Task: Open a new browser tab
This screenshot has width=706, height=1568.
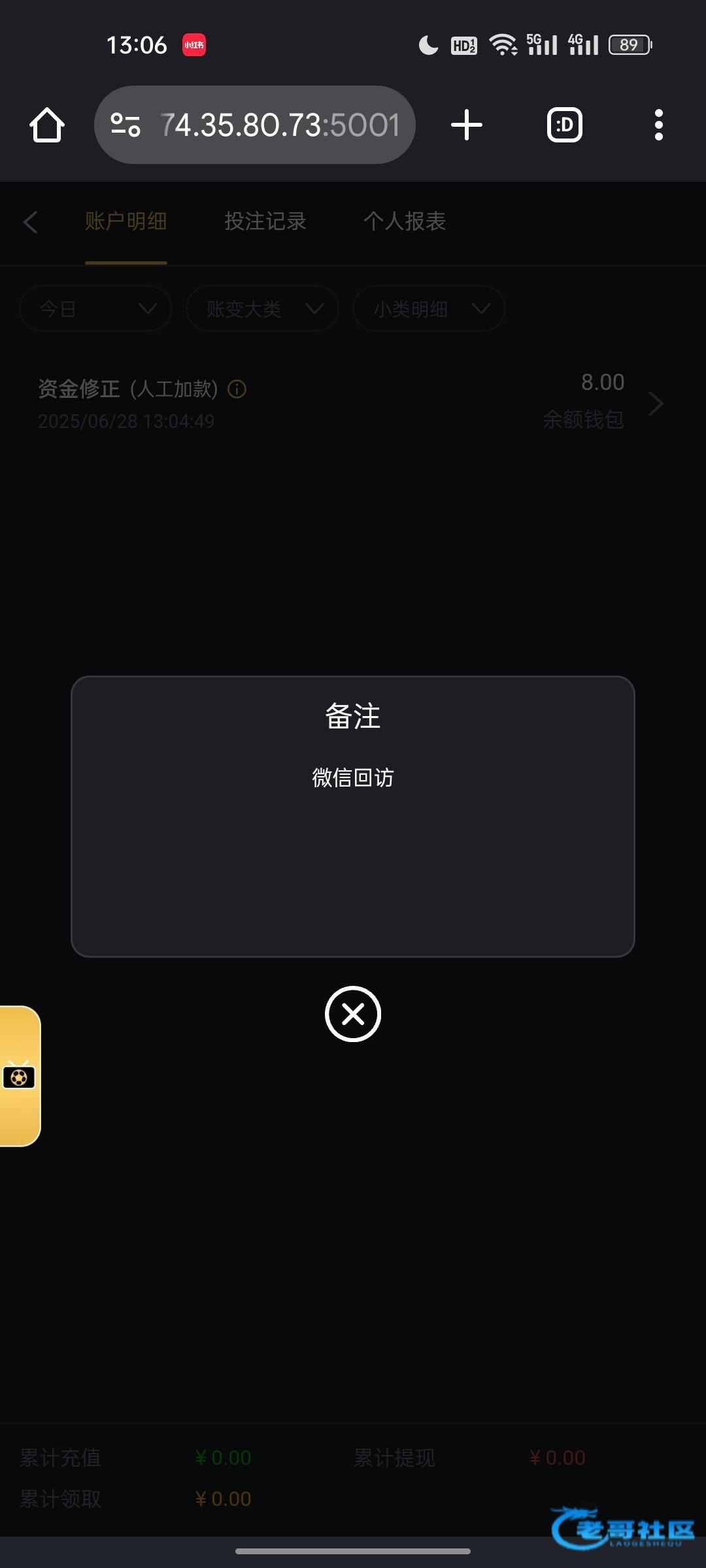Action: (467, 125)
